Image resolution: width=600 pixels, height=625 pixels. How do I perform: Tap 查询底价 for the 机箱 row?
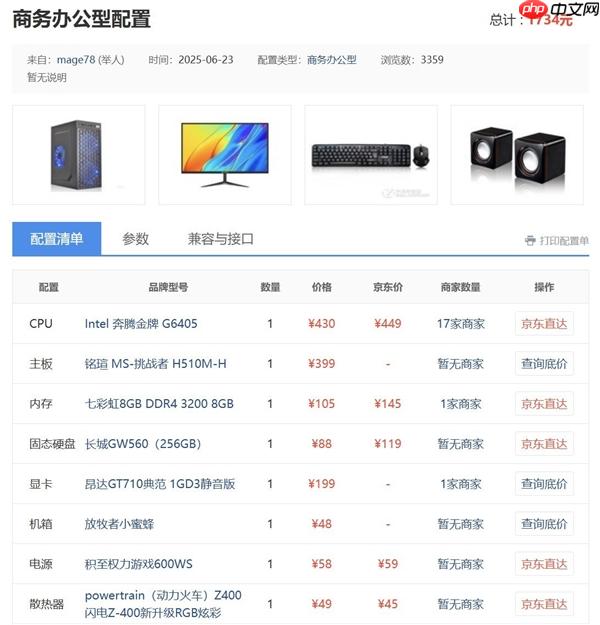point(544,524)
